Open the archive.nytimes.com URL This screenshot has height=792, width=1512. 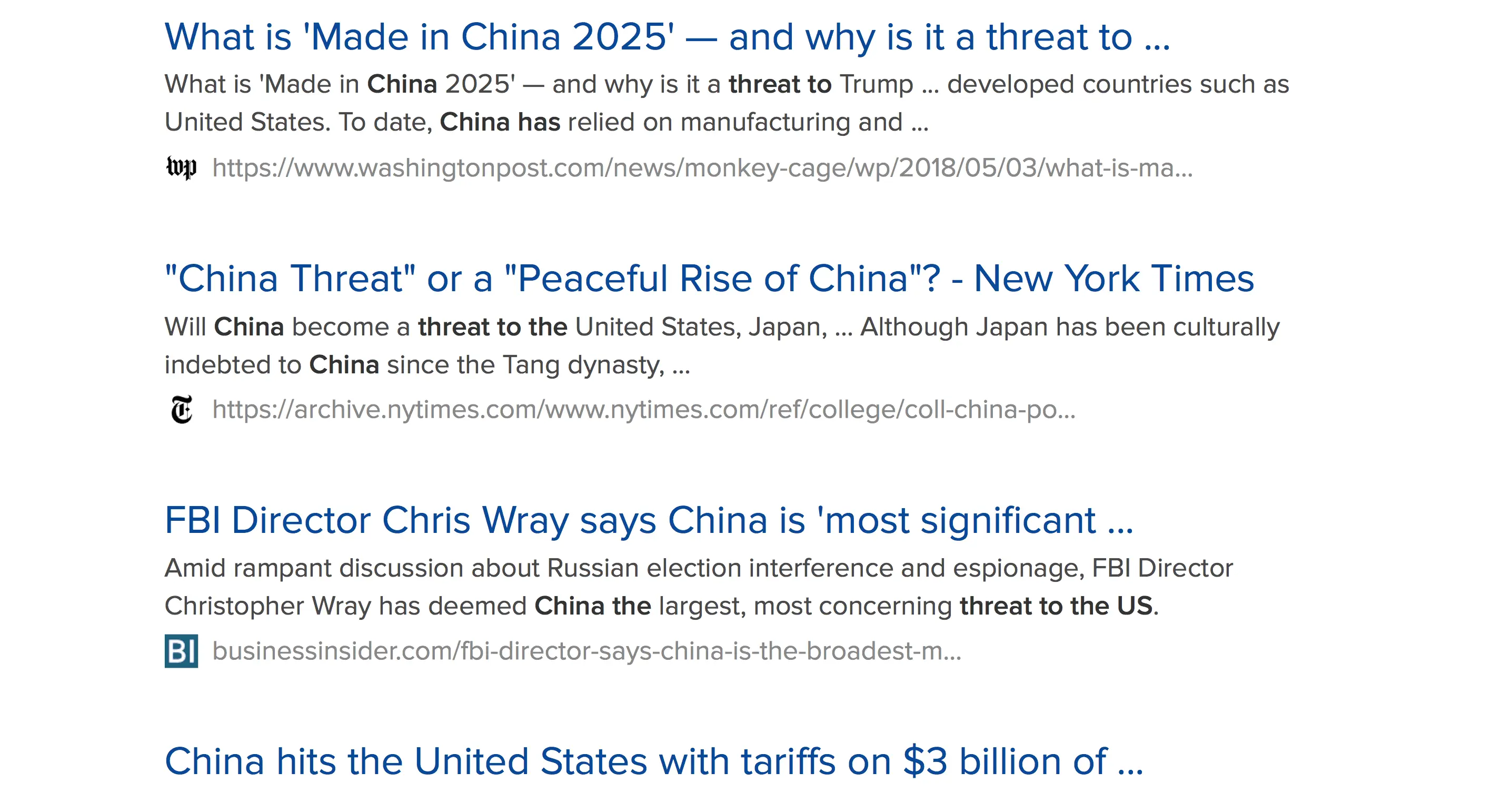click(643, 410)
